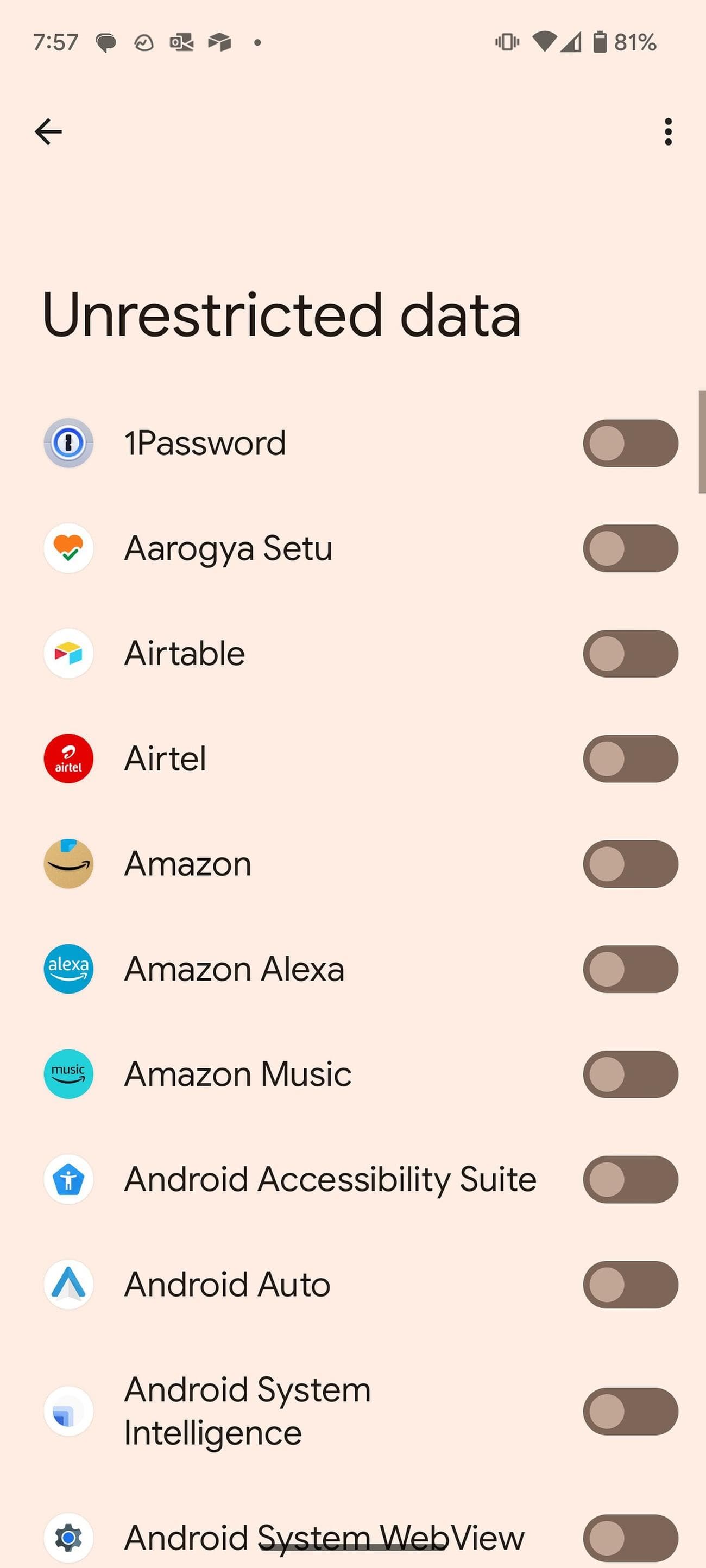Go back to the previous screen
706x1568 pixels.
pos(48,131)
